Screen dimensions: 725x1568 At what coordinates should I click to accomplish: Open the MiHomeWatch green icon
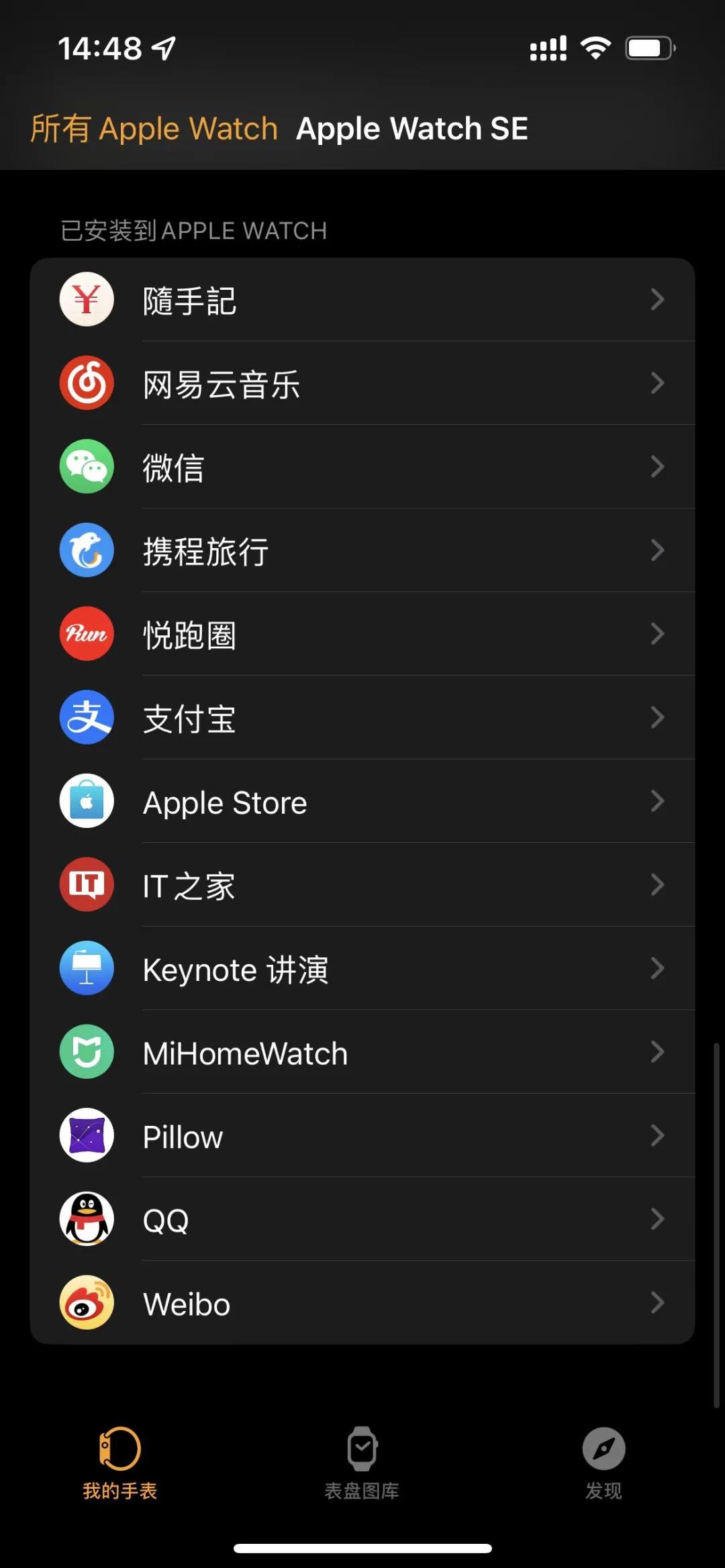[x=86, y=1052]
